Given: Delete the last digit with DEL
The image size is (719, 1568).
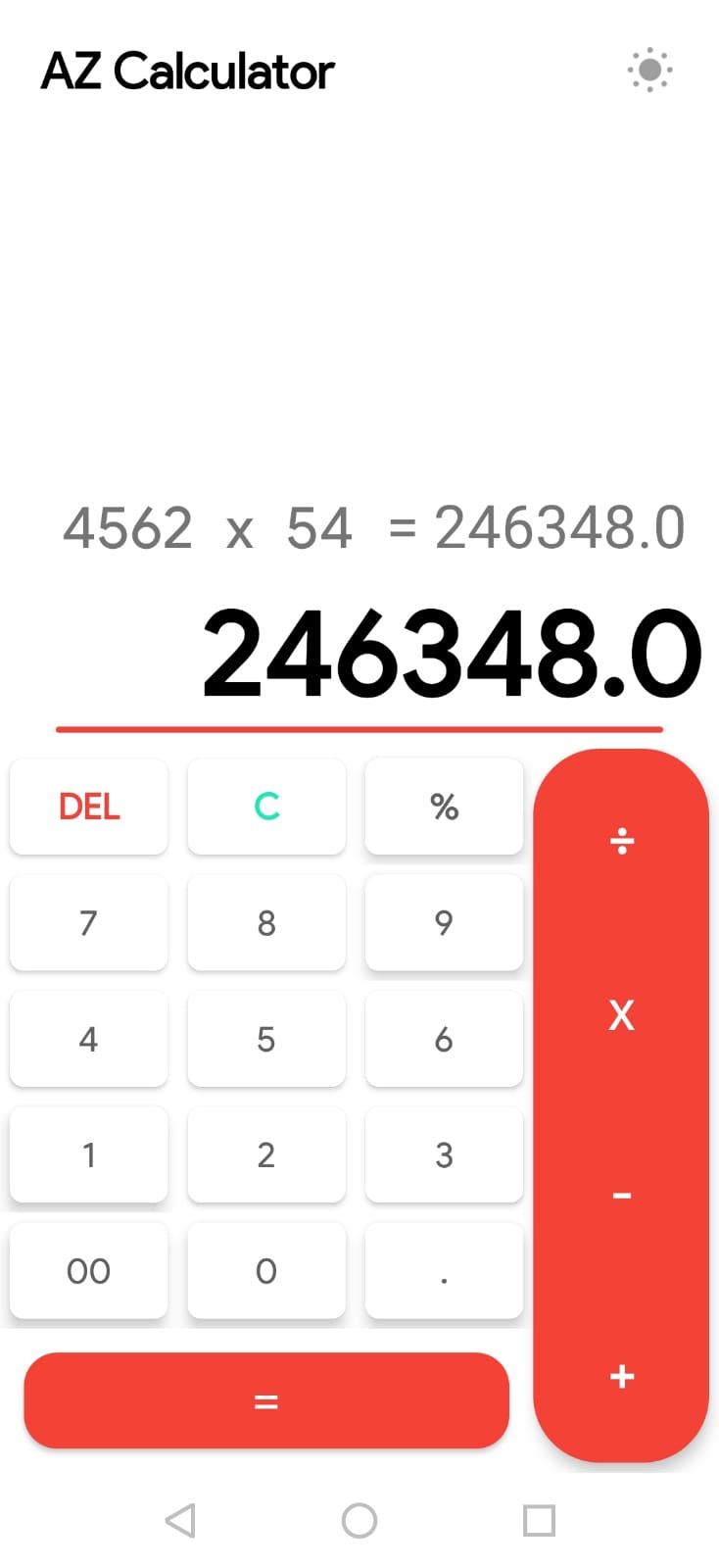Looking at the screenshot, I should click(x=89, y=807).
